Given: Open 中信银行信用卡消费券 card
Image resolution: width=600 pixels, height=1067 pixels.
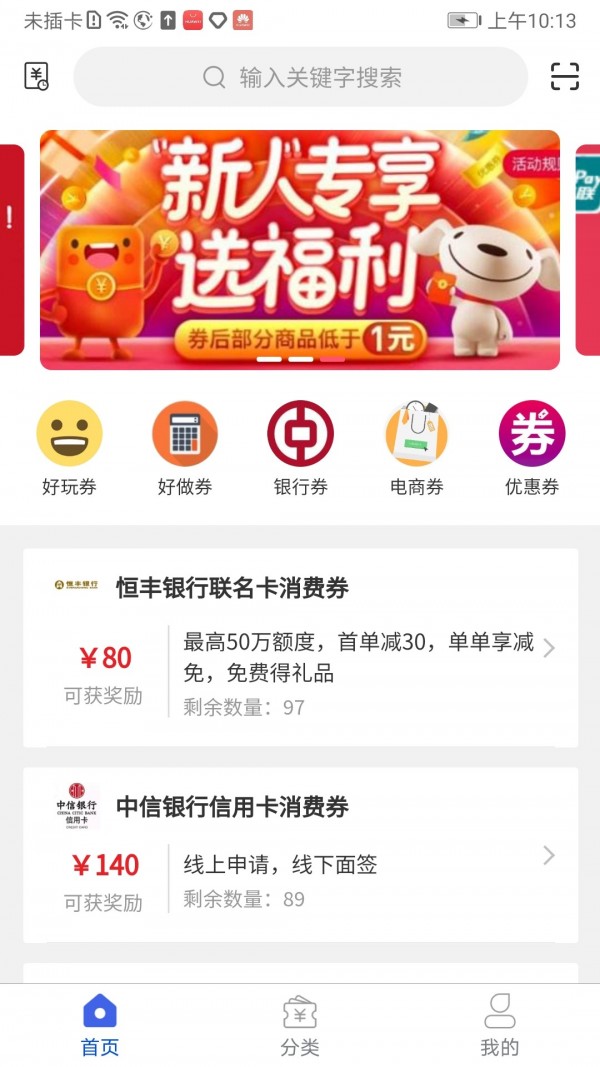Looking at the screenshot, I should tap(300, 854).
